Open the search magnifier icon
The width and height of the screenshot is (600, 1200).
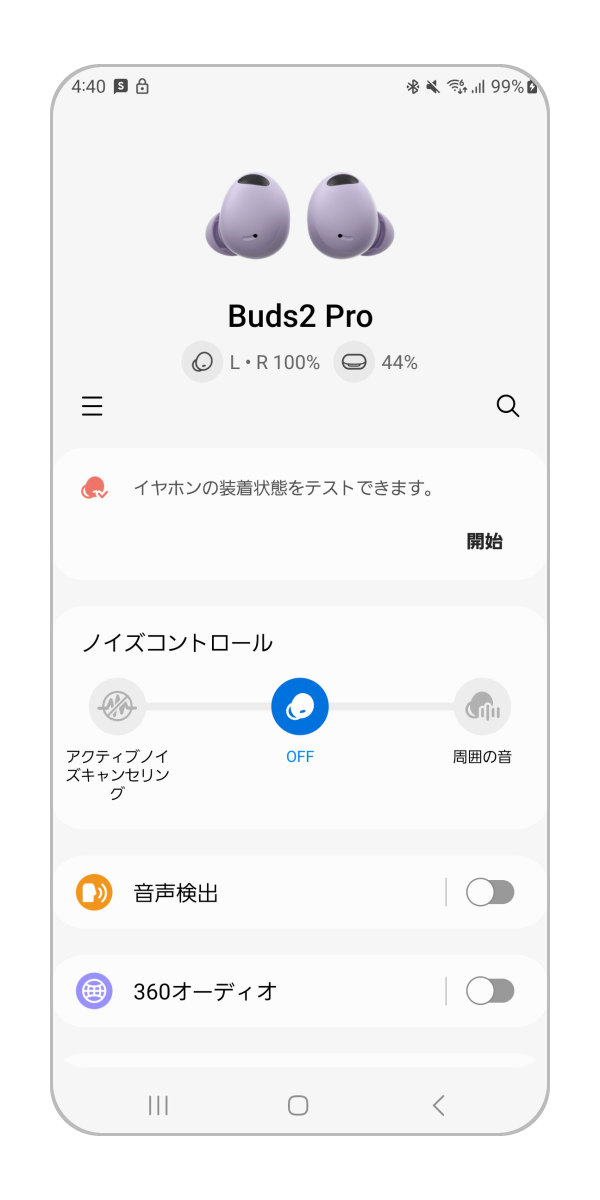coord(508,406)
